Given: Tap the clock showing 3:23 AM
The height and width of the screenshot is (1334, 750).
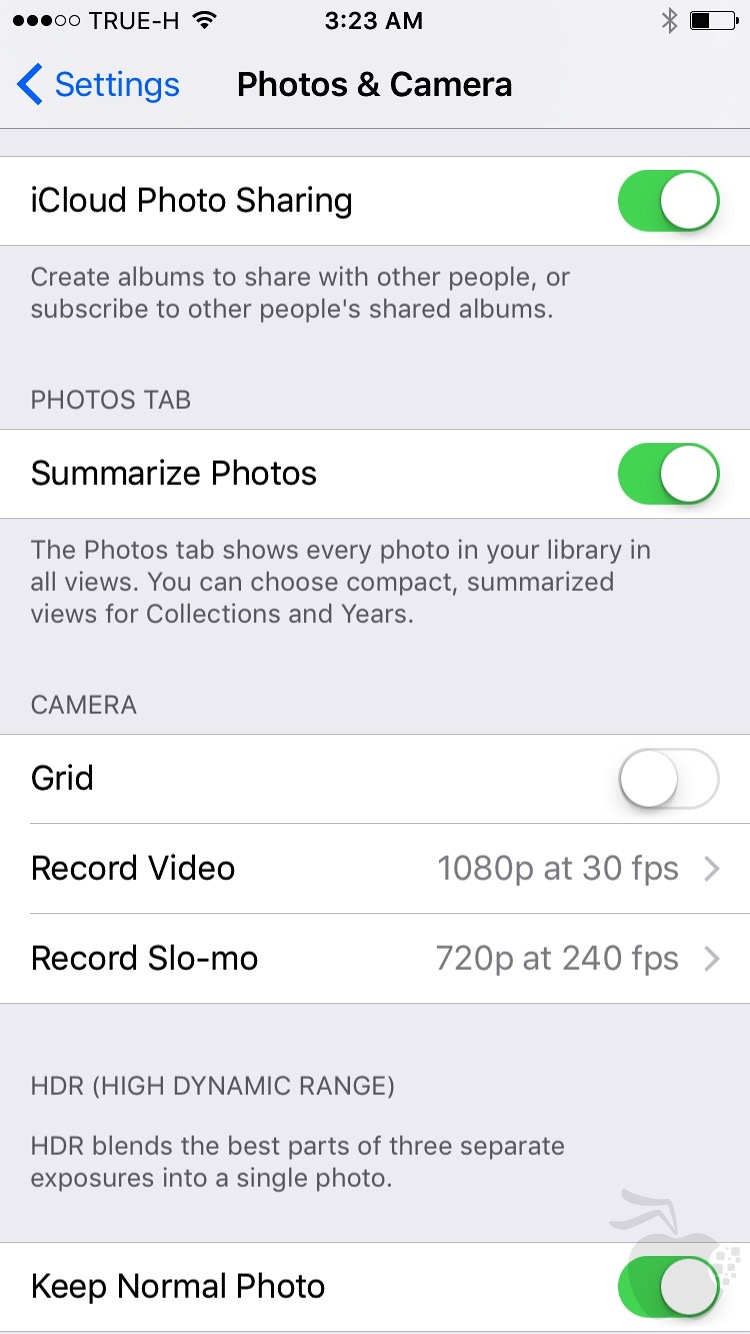Looking at the screenshot, I should pyautogui.click(x=374, y=20).
